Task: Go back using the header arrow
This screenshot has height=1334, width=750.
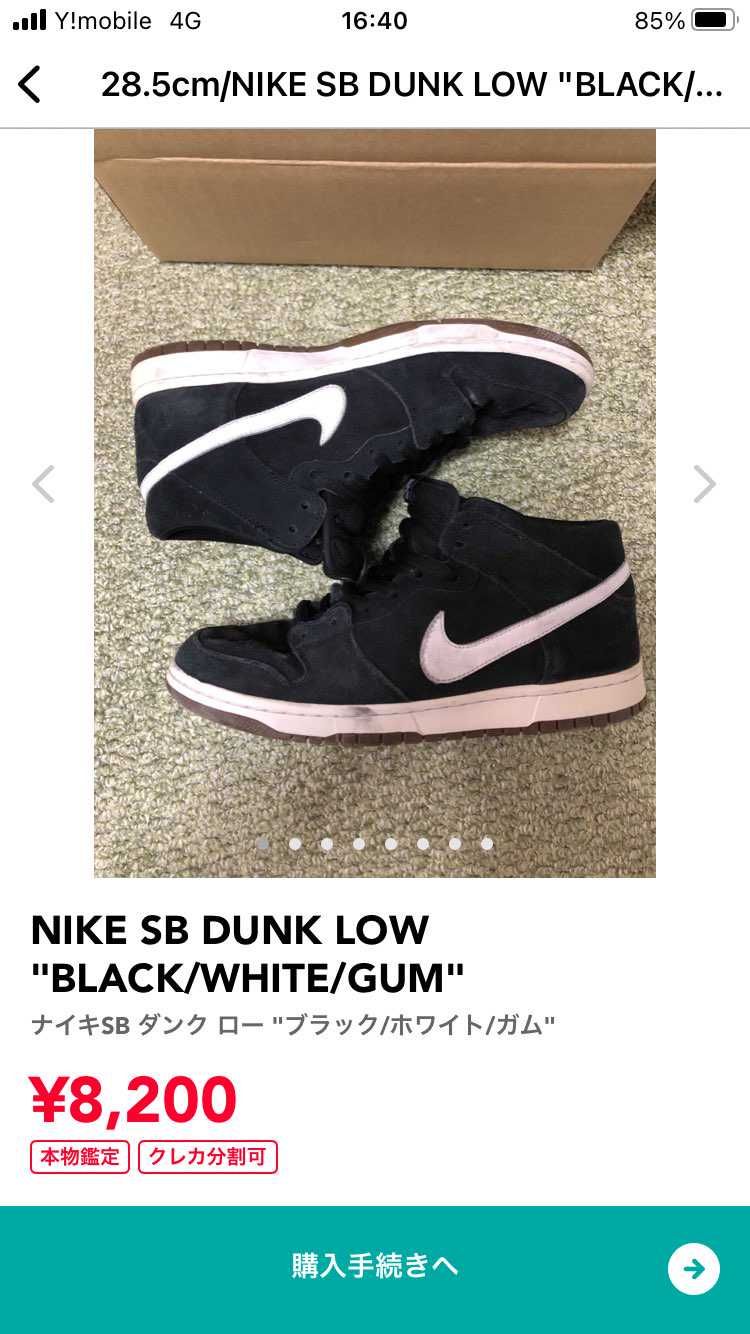Action: 30,85
